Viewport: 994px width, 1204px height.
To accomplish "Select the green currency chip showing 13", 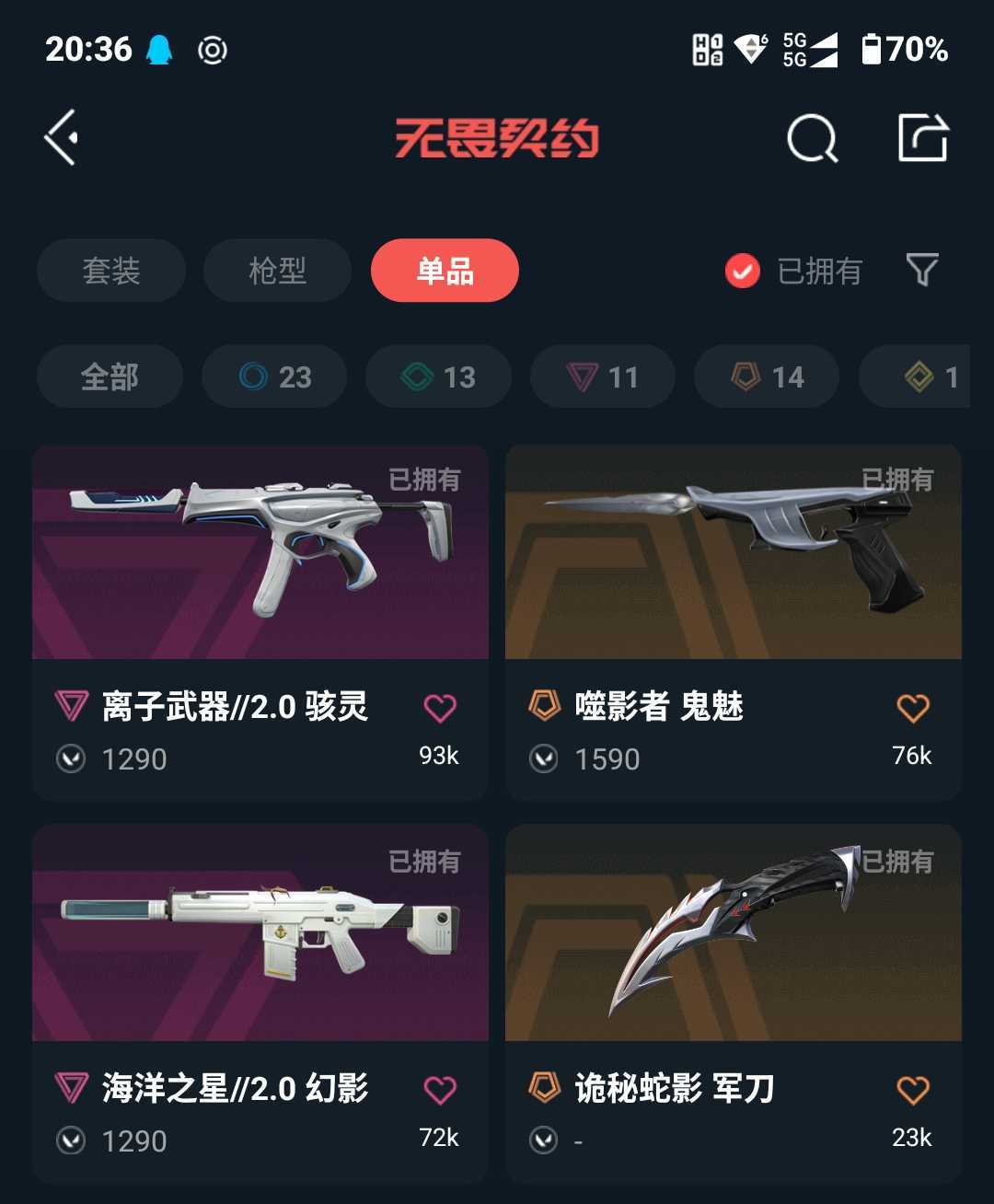I will tap(438, 376).
